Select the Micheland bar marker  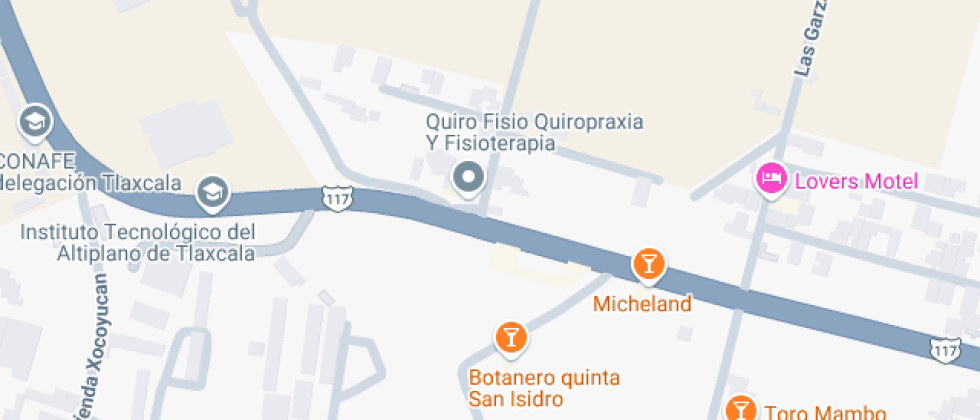pos(649,264)
